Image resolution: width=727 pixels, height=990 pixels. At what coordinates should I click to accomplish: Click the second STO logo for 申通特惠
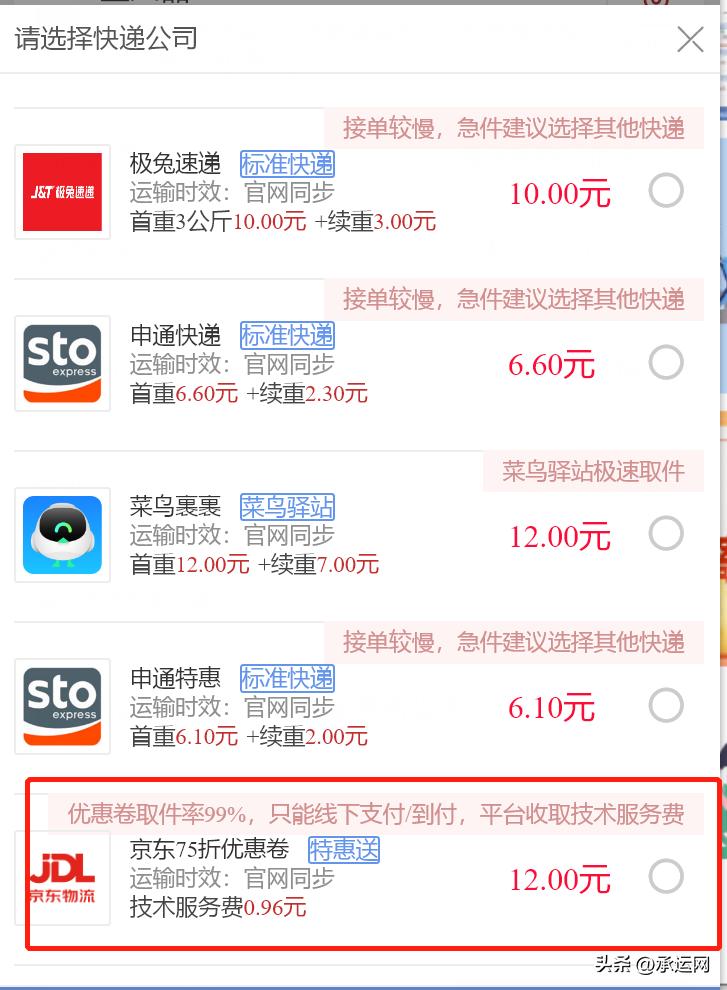click(62, 707)
